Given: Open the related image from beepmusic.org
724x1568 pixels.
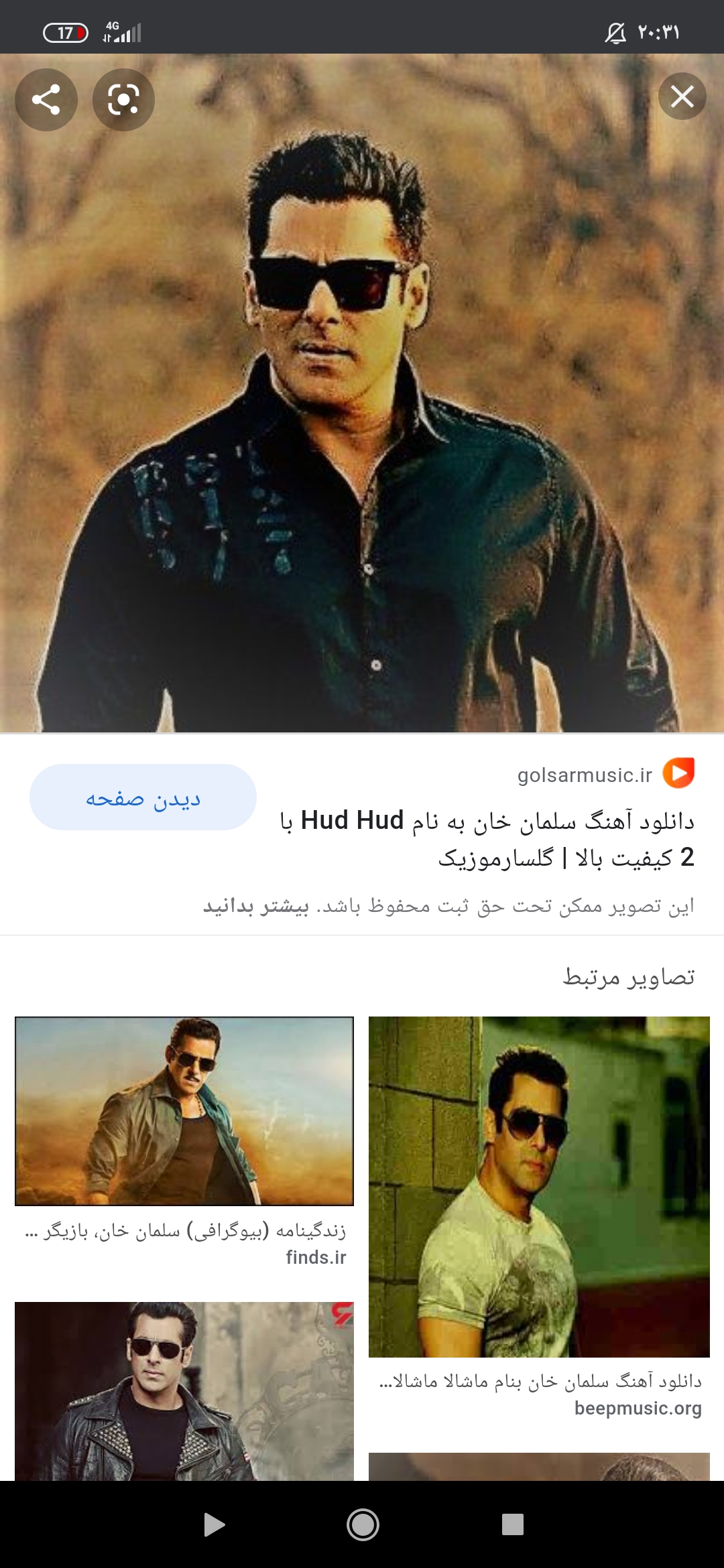Looking at the screenshot, I should 539,1187.
